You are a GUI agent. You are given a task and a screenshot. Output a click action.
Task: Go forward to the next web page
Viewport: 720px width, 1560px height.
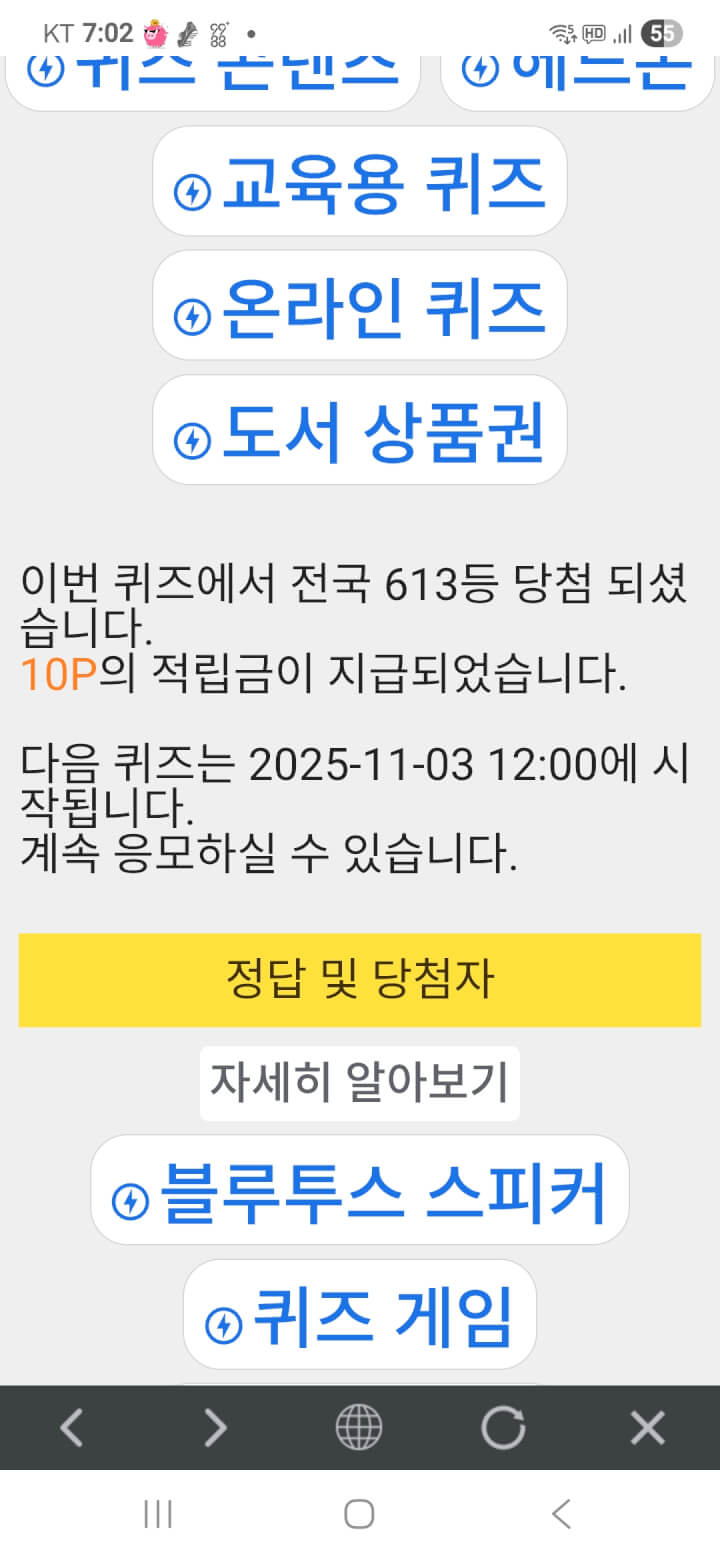(x=215, y=1428)
